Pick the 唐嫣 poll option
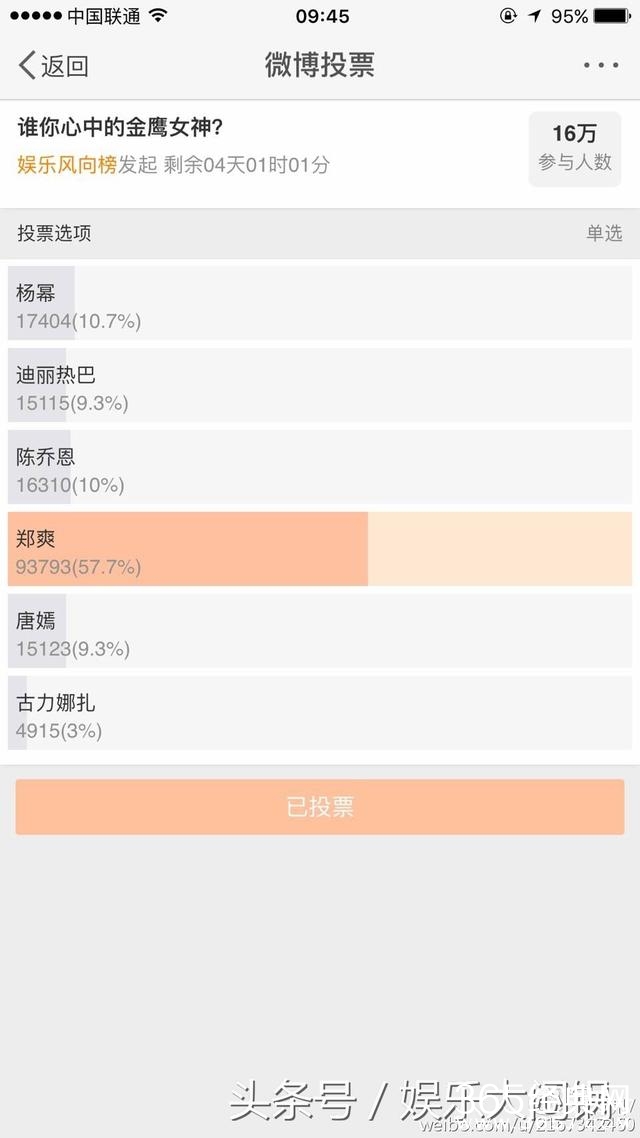The width and height of the screenshot is (640, 1138). (320, 635)
